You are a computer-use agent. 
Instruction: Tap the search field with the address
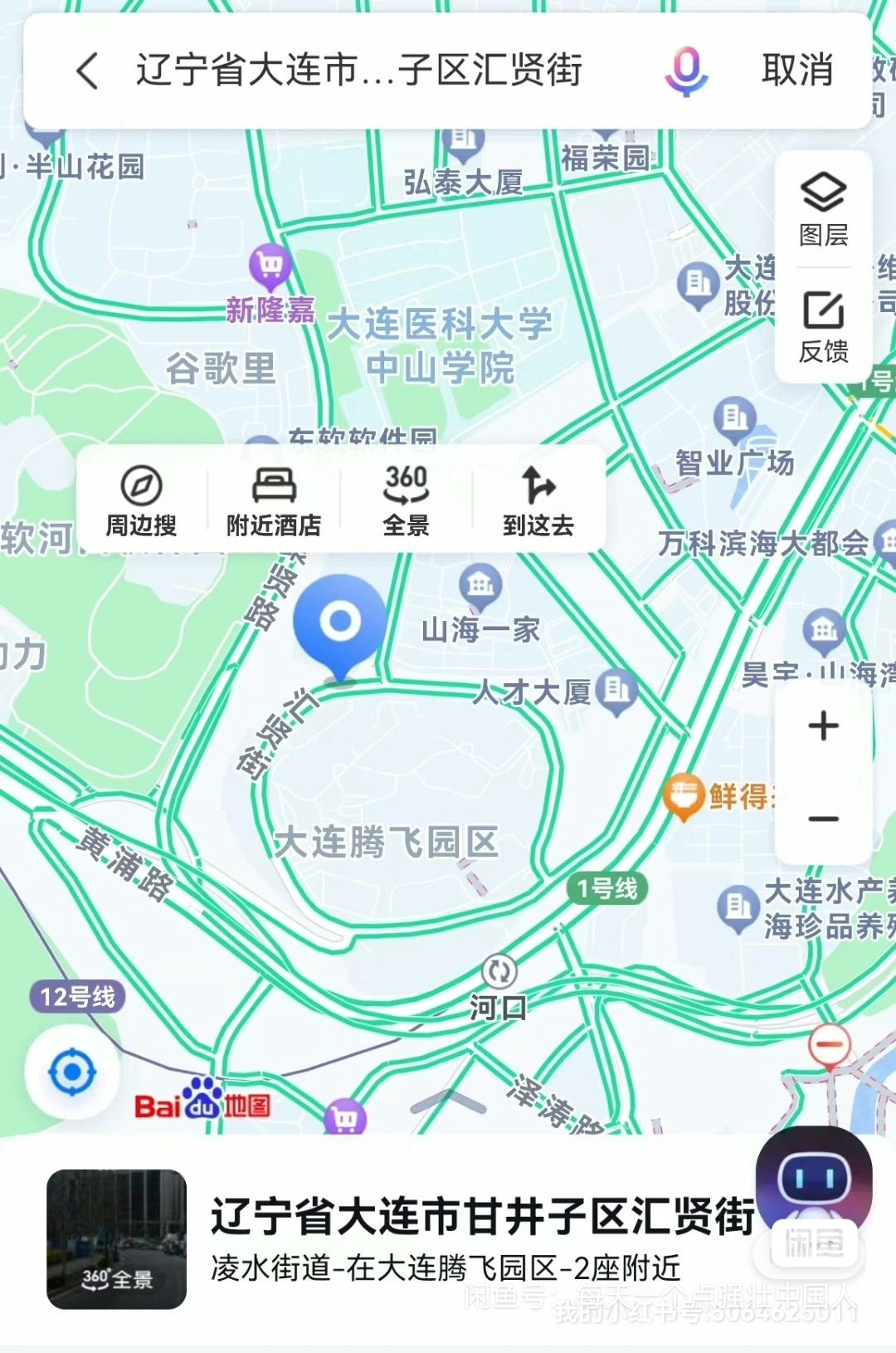point(358,71)
